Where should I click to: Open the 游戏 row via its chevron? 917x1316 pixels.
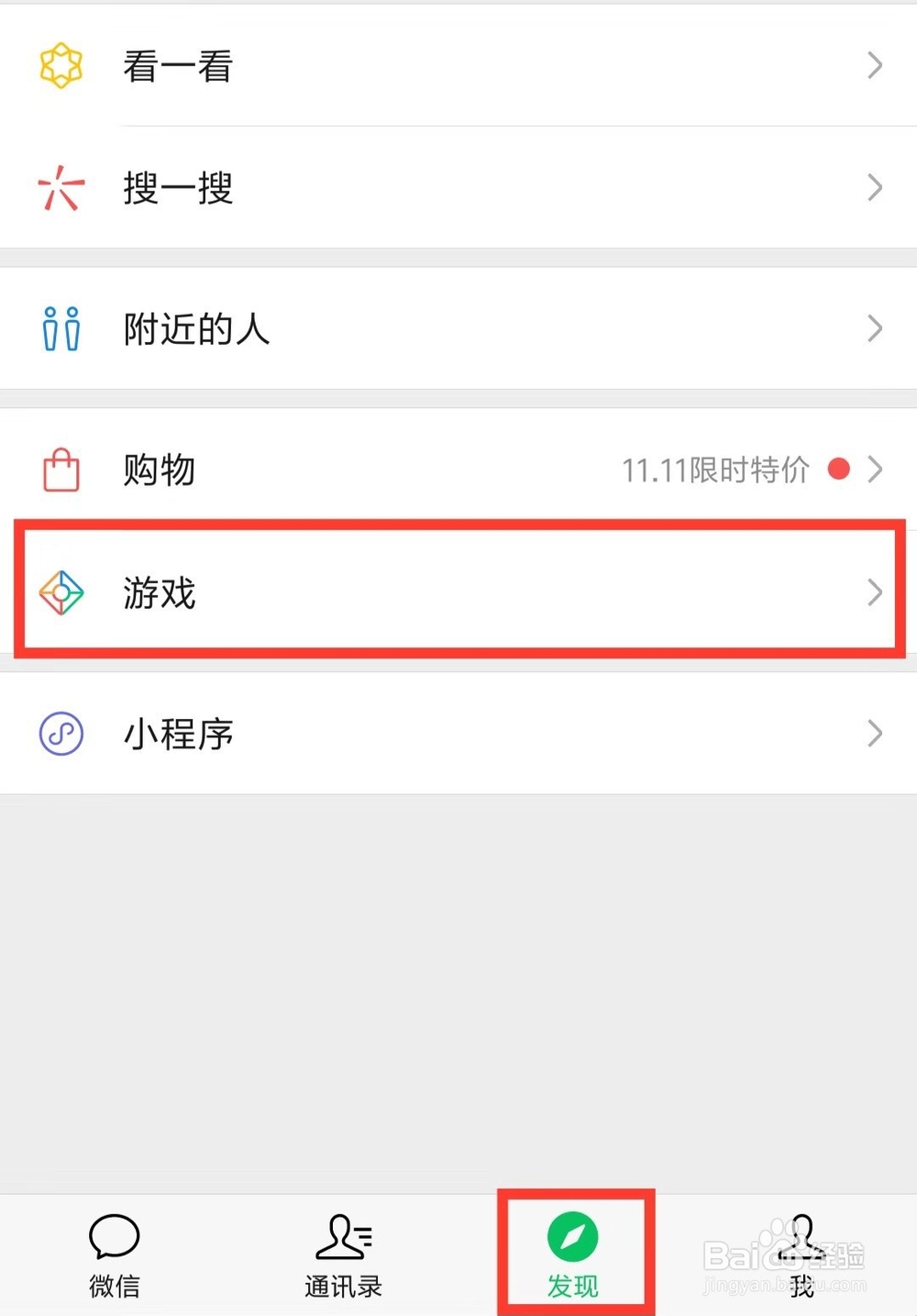873,593
